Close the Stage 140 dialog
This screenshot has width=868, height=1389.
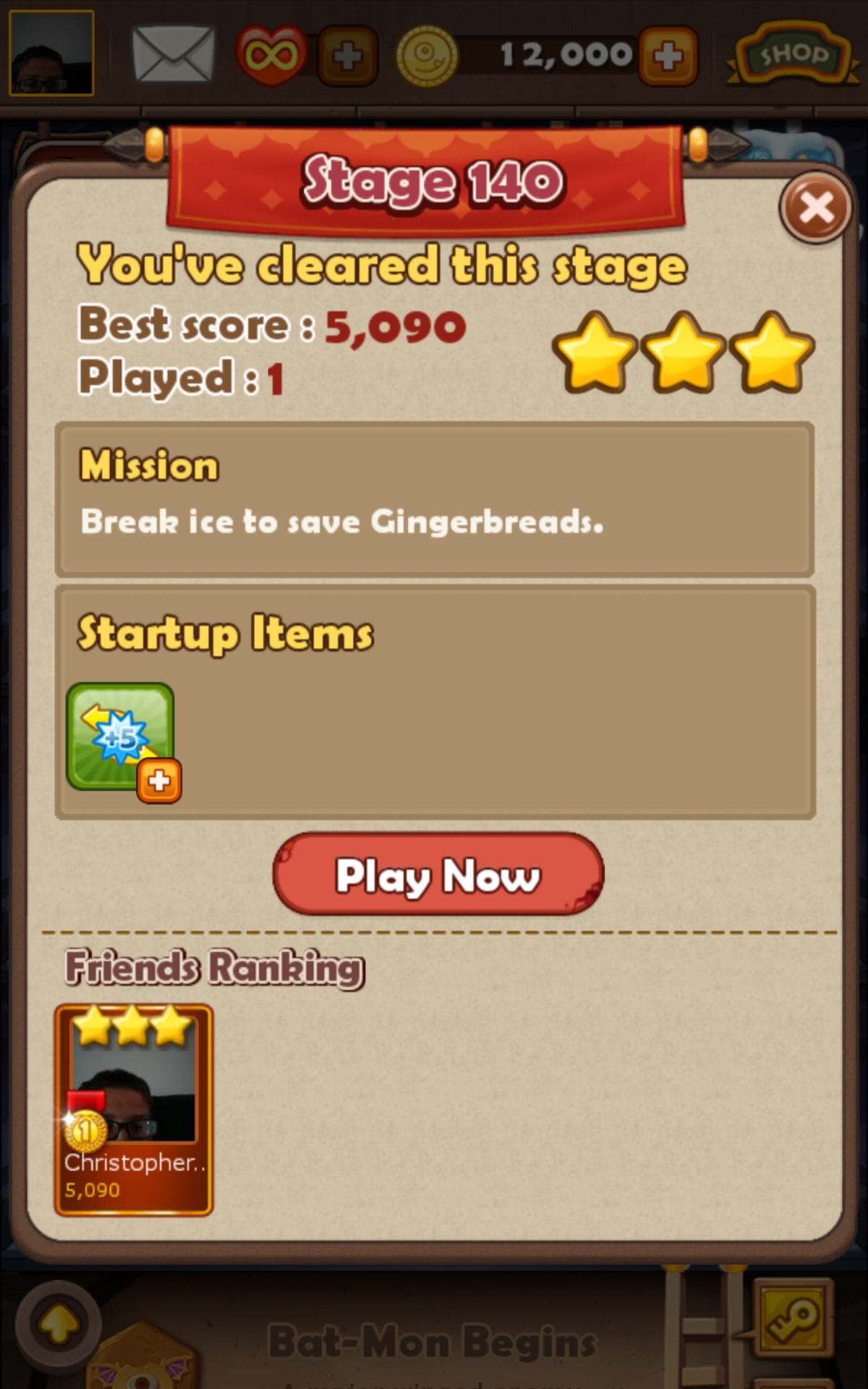[816, 208]
